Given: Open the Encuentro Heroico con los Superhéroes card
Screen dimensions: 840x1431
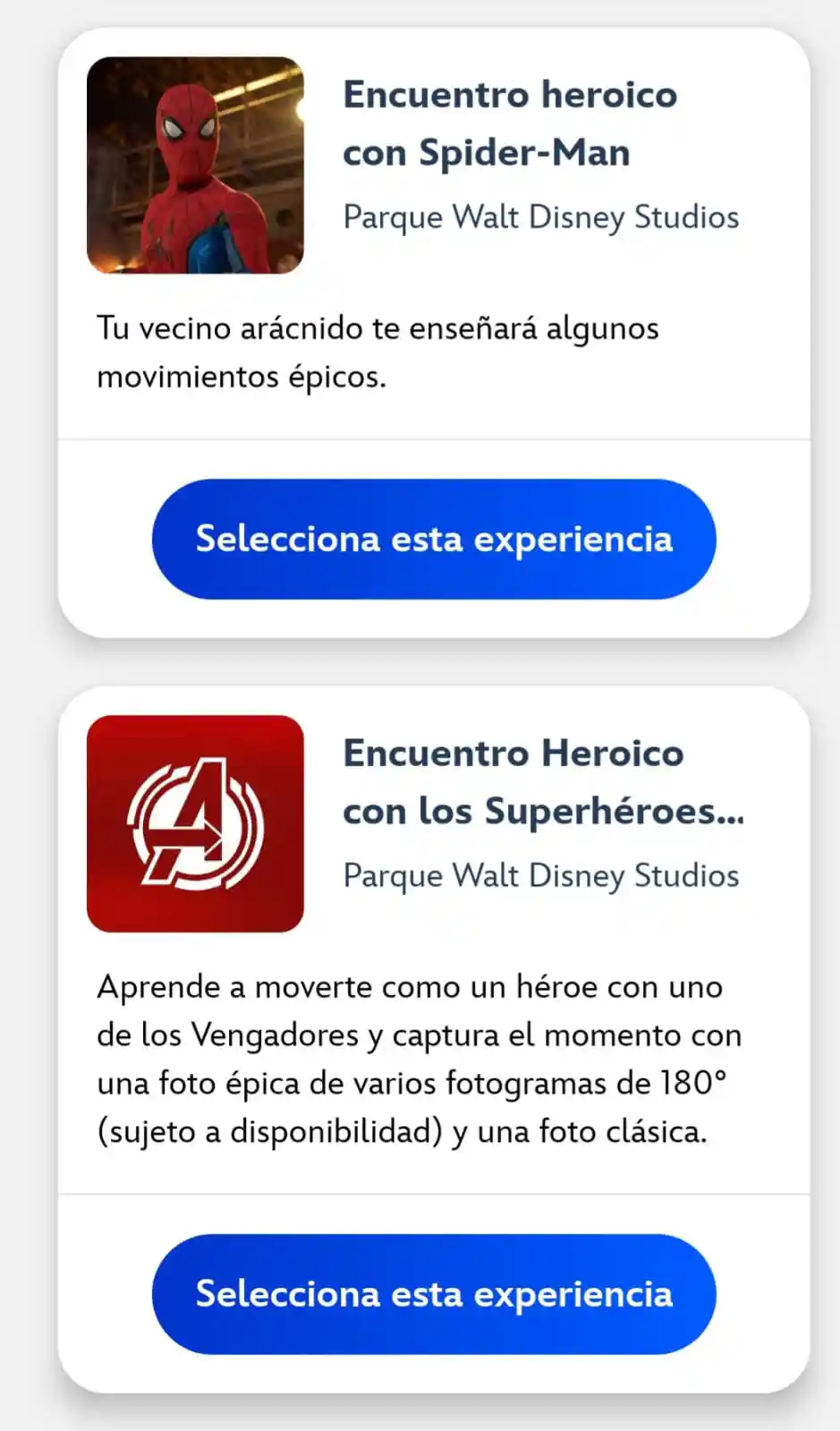Looking at the screenshot, I should [x=434, y=941].
